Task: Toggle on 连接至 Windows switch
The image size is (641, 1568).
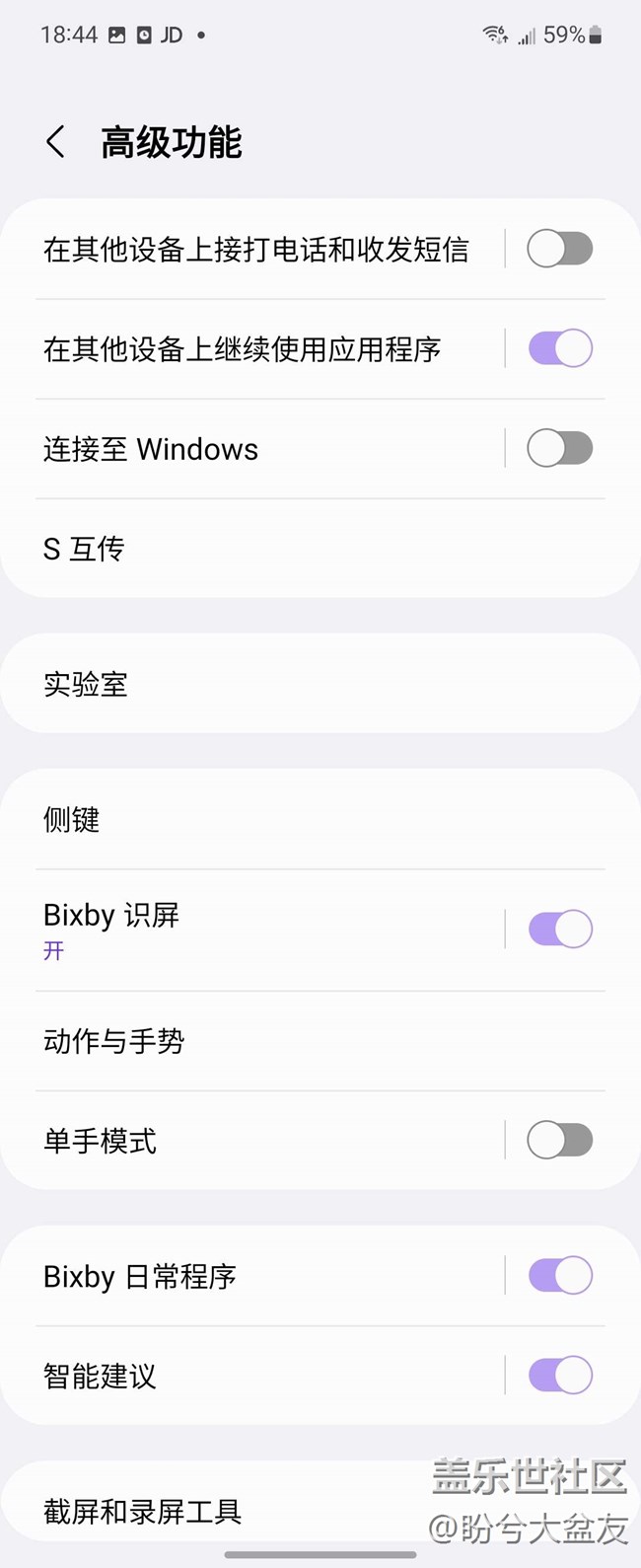Action: coord(559,449)
